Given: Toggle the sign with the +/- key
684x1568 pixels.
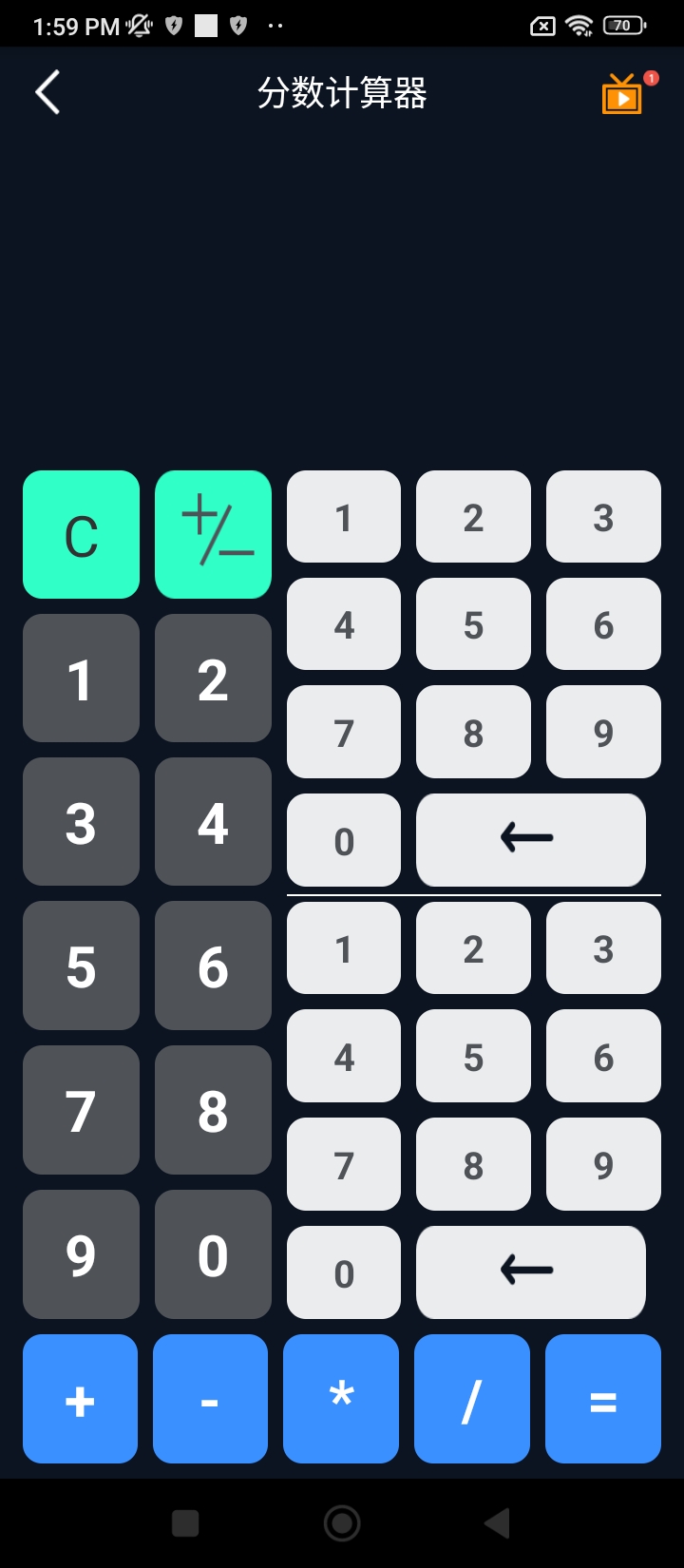Looking at the screenshot, I should click(213, 535).
